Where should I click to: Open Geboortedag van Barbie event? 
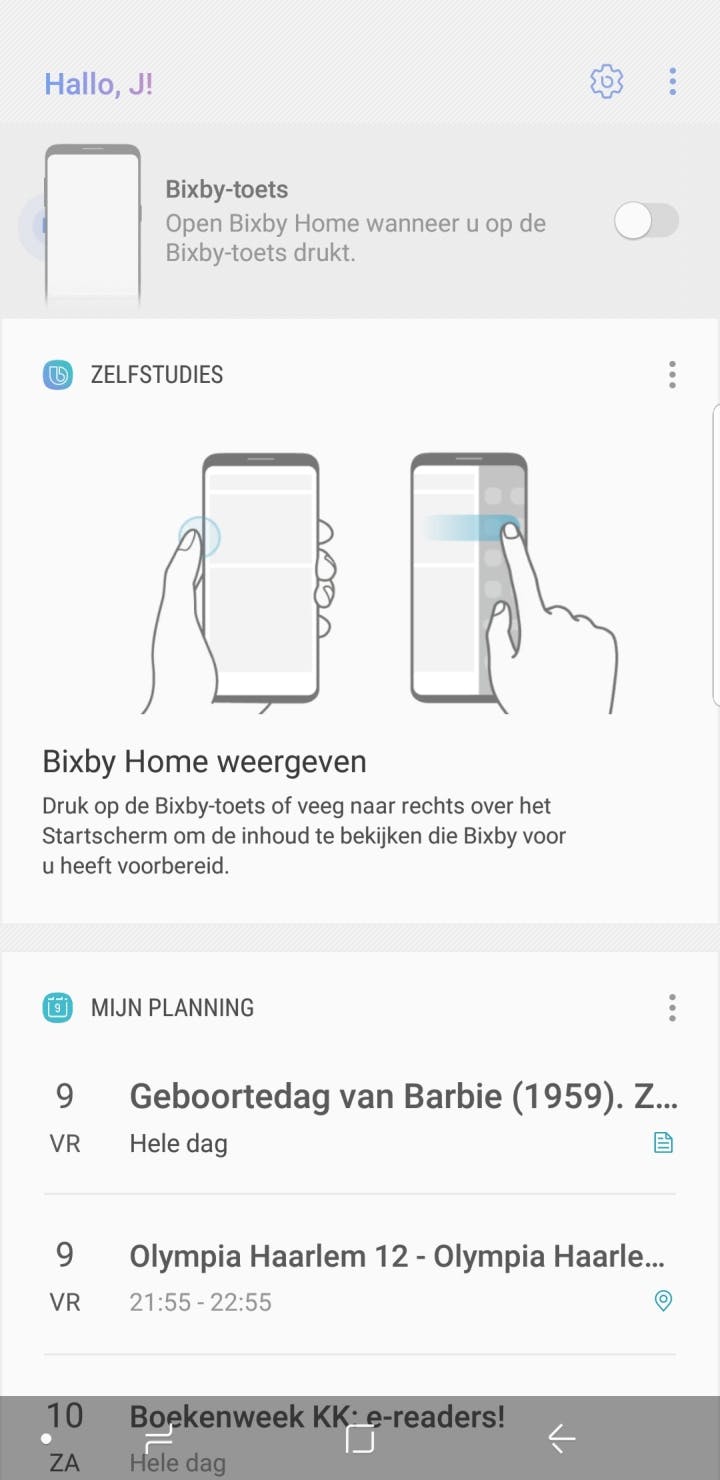coord(400,1117)
